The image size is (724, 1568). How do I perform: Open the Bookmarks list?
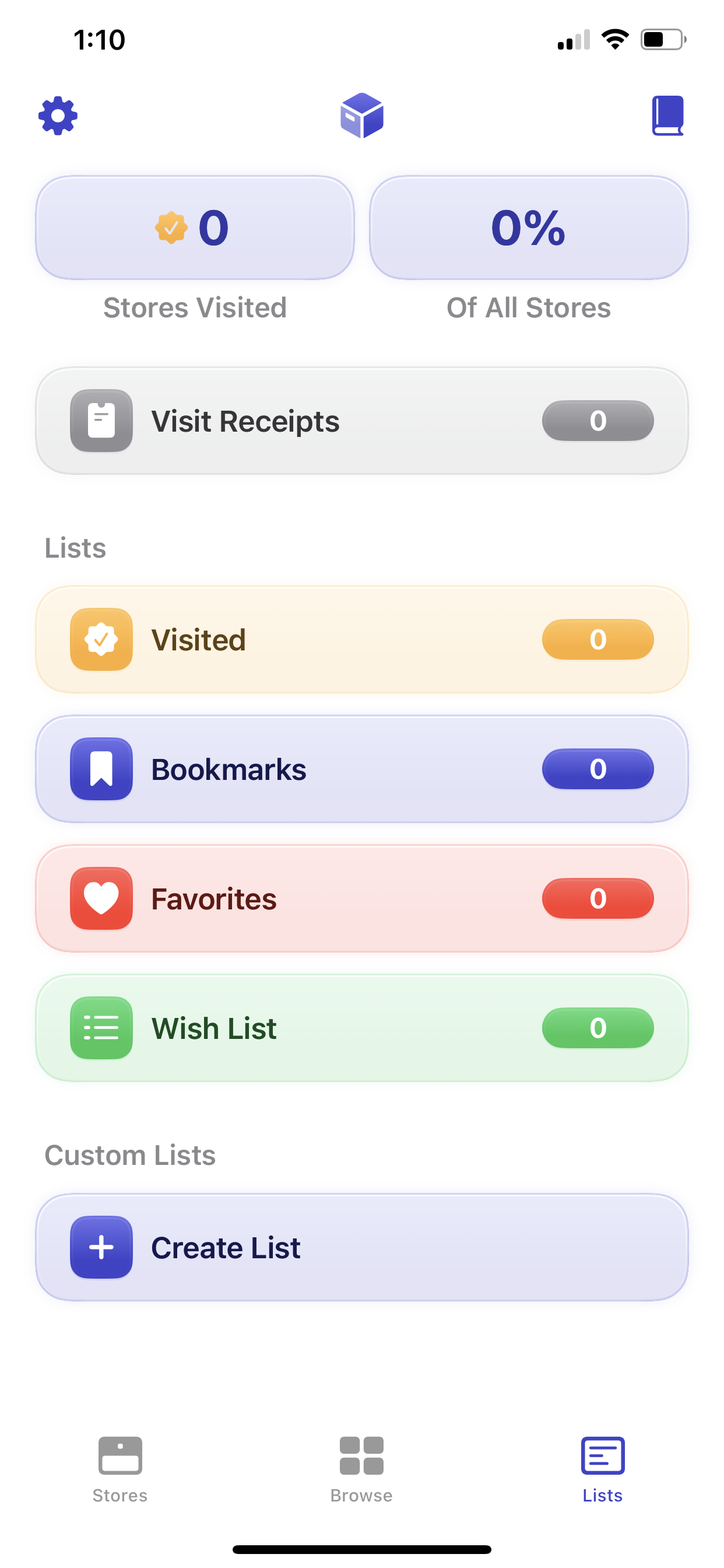coord(361,769)
